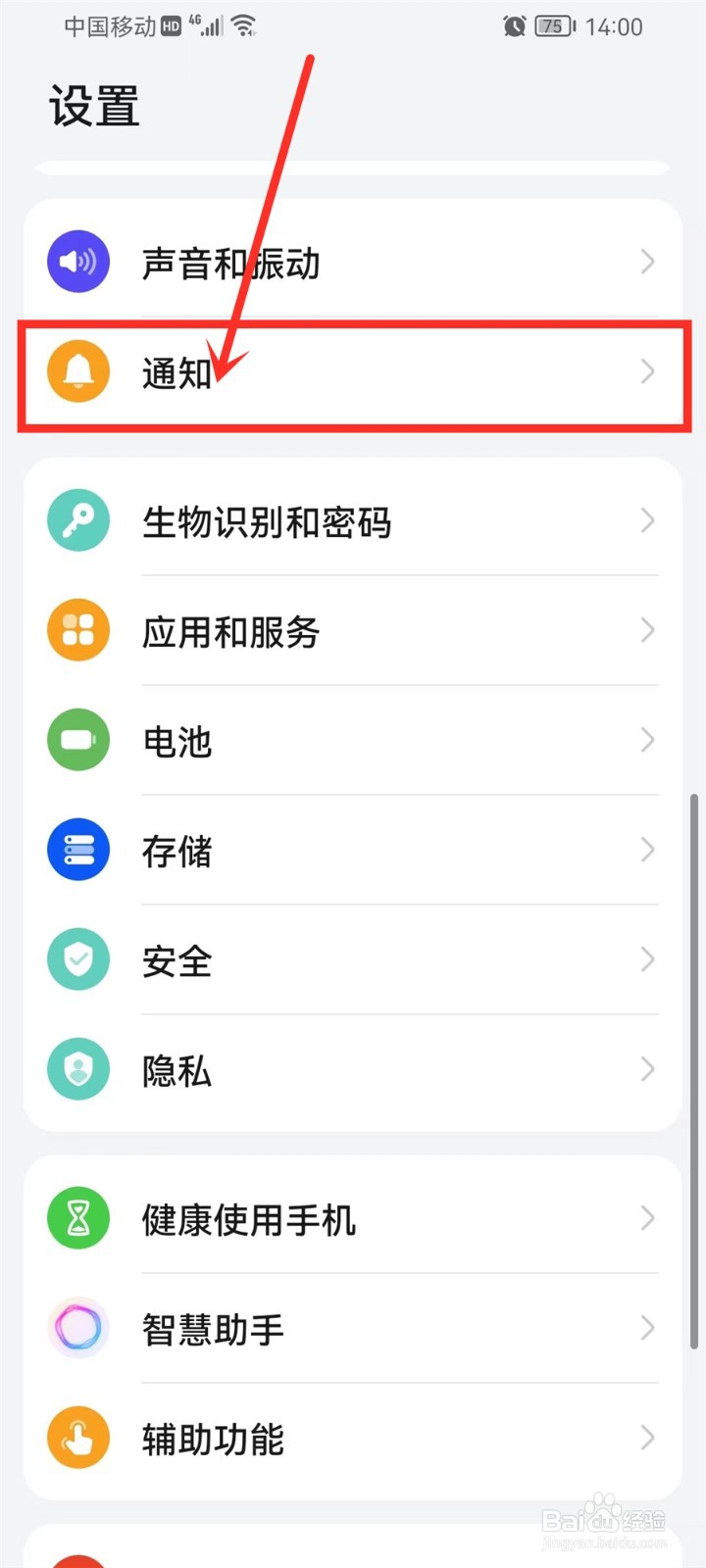Tap the 生物识别和密码 key icon
Viewport: 706px width, 1568px height.
[78, 520]
